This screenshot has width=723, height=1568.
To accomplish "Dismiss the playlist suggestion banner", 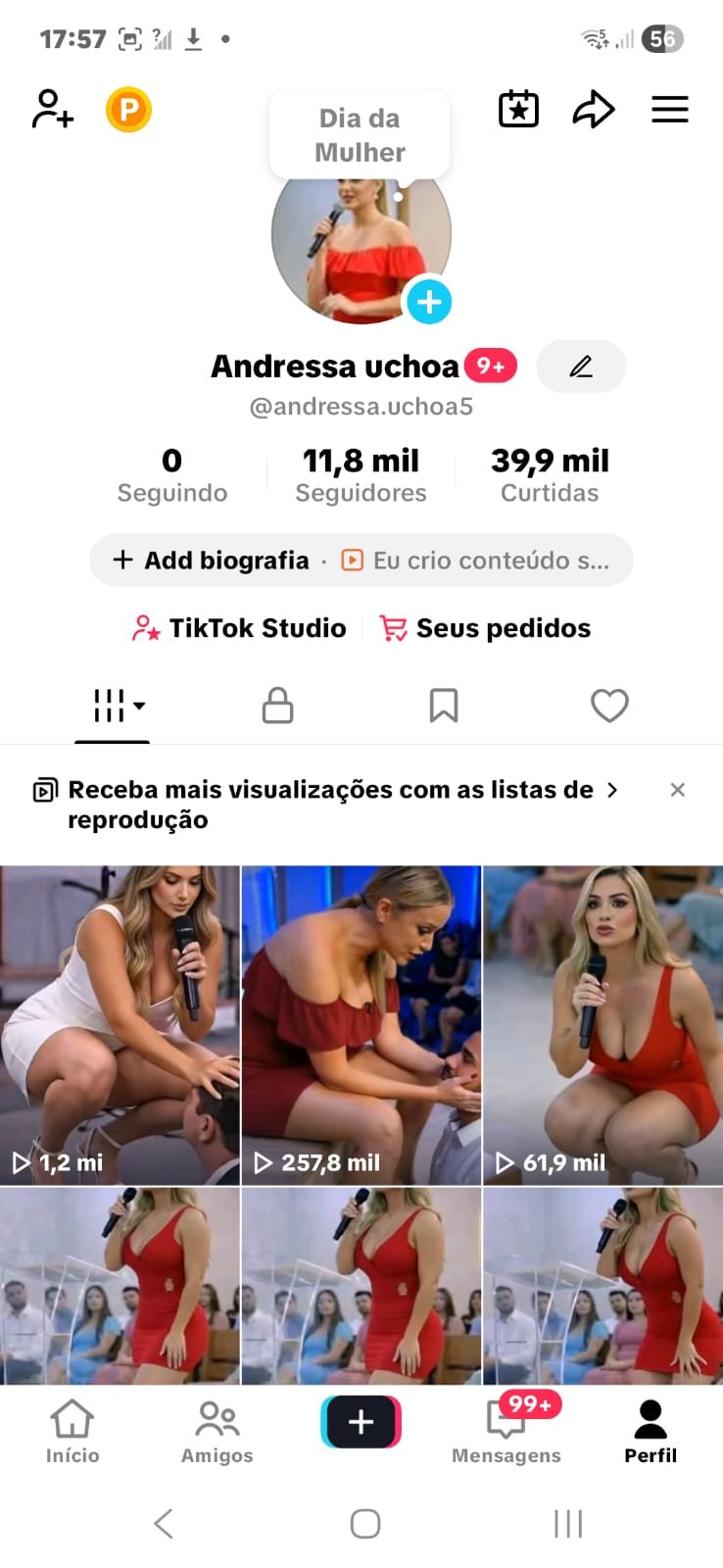I will tap(677, 790).
